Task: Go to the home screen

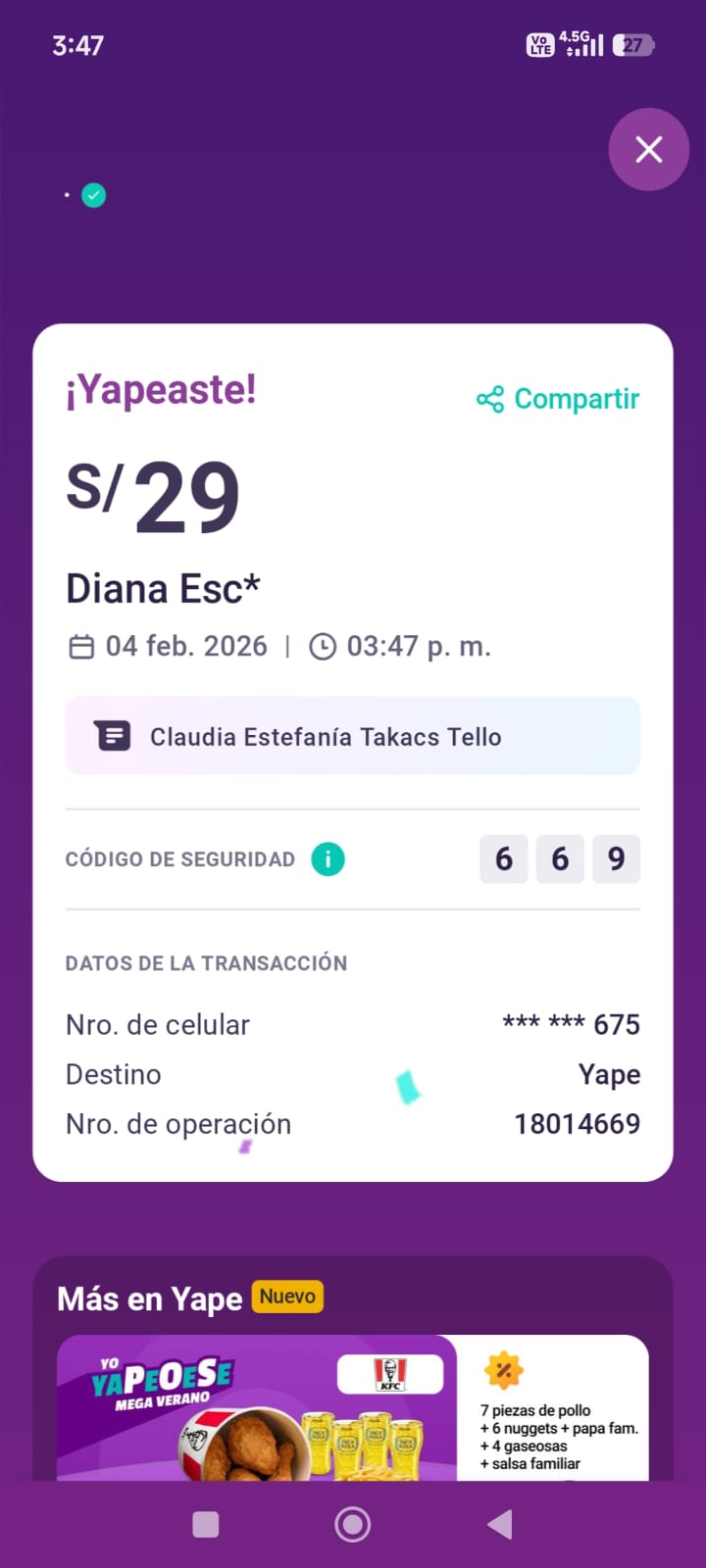Action: [352, 1524]
